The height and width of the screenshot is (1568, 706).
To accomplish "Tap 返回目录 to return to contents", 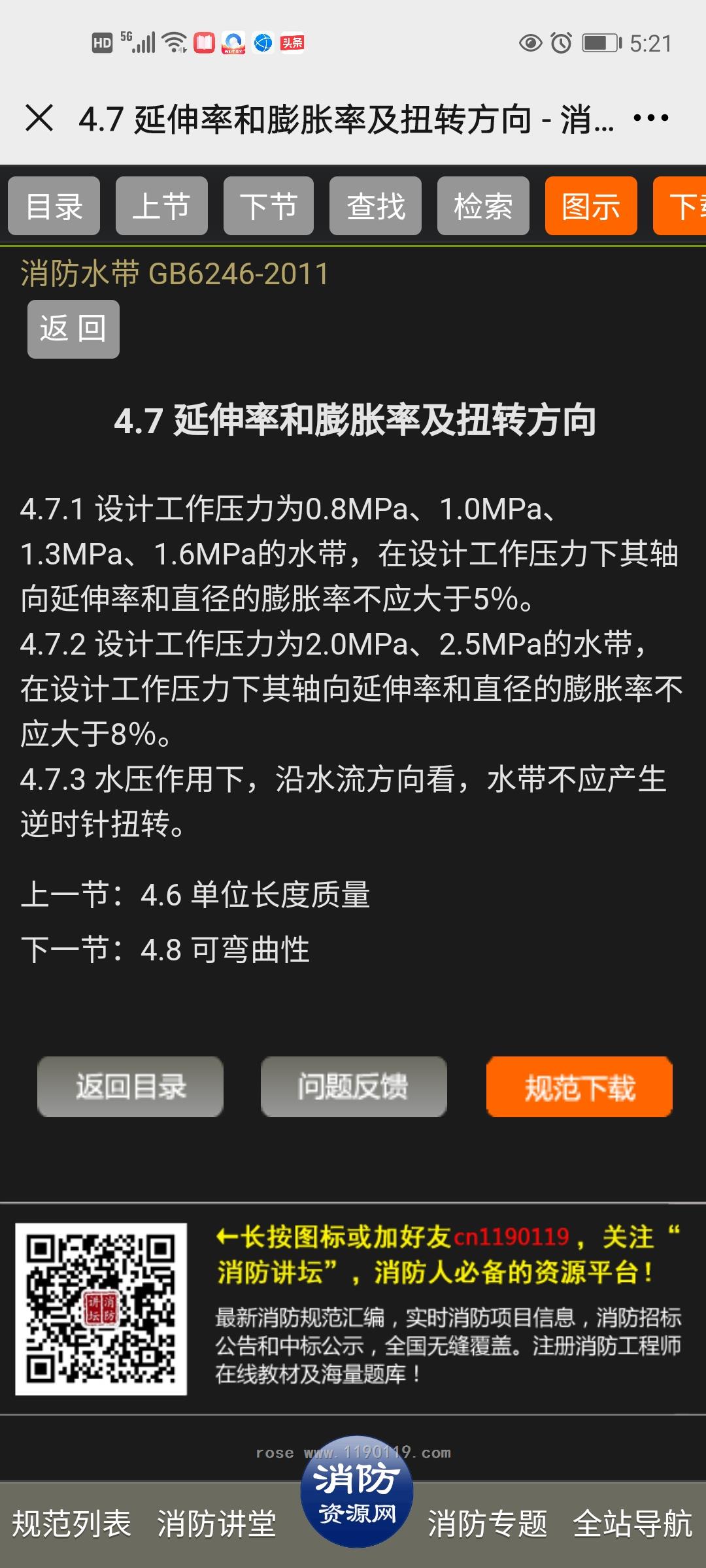I will 131,1086.
